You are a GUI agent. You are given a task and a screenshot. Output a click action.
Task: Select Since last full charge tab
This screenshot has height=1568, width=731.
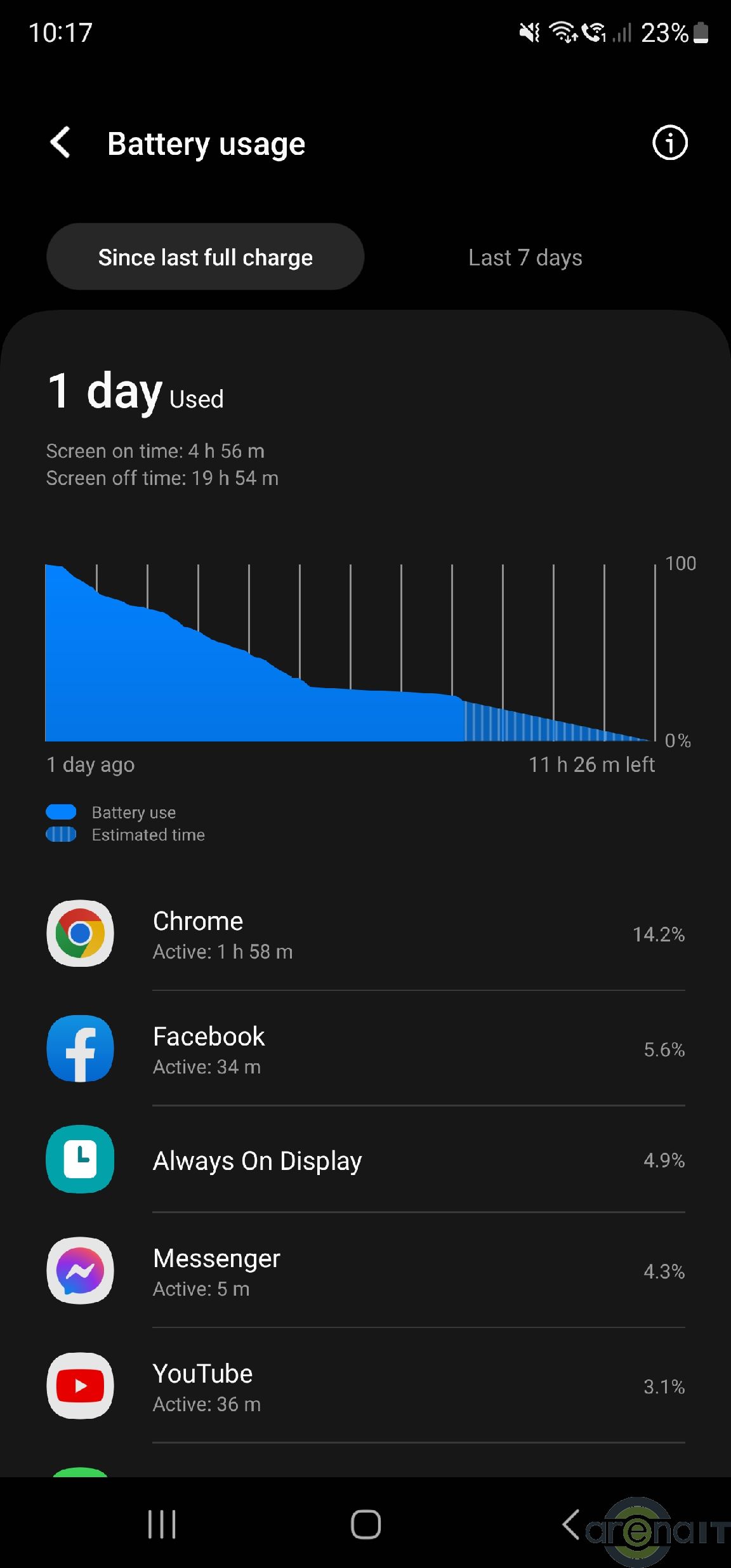click(x=205, y=257)
